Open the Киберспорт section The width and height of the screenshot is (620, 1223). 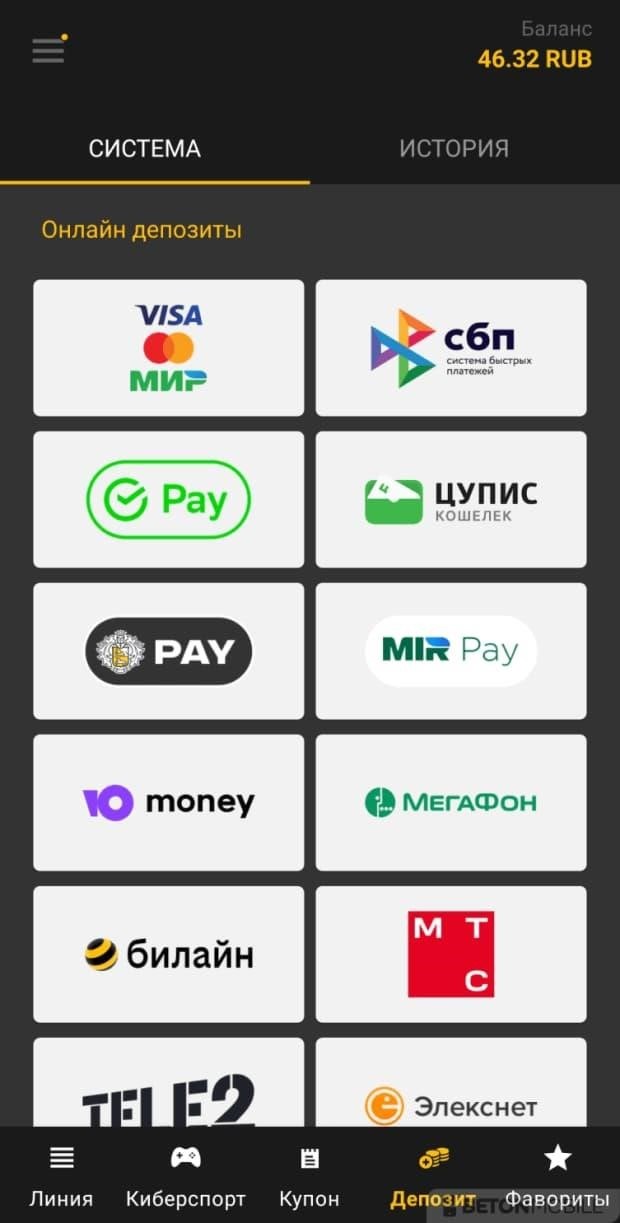pyautogui.click(x=185, y=1176)
